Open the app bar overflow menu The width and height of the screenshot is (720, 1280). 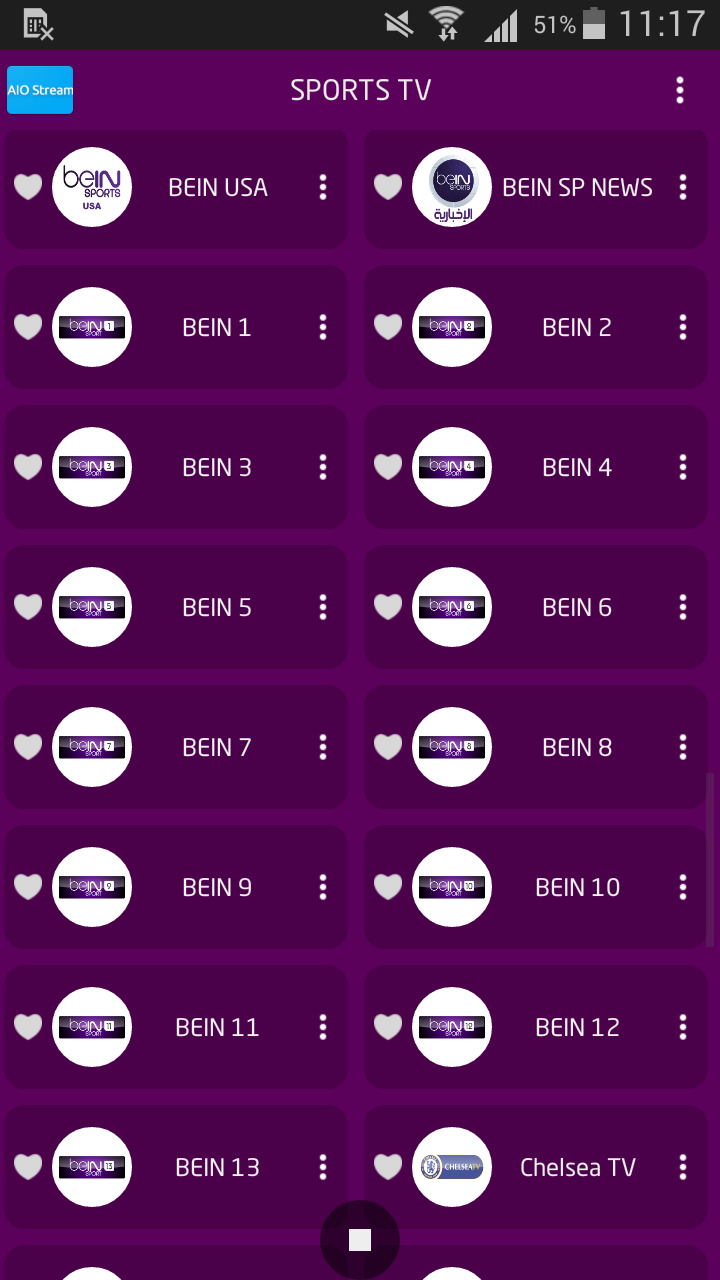(x=680, y=90)
